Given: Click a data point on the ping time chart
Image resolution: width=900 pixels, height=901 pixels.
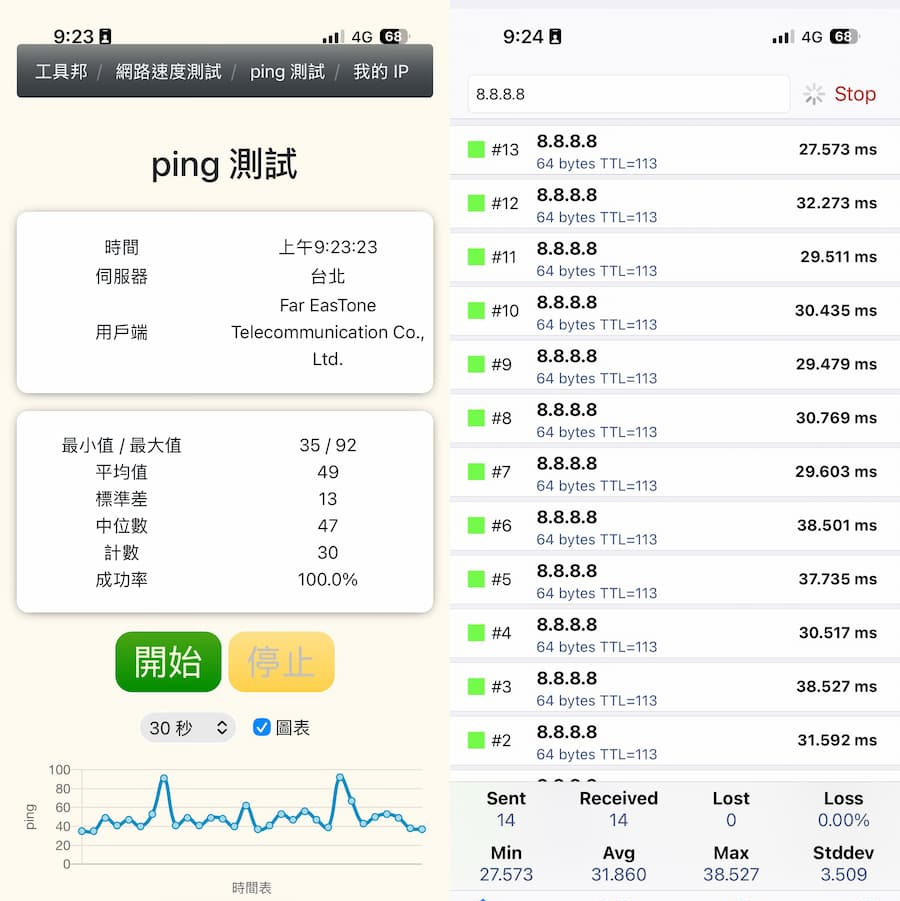Looking at the screenshot, I should [163, 778].
